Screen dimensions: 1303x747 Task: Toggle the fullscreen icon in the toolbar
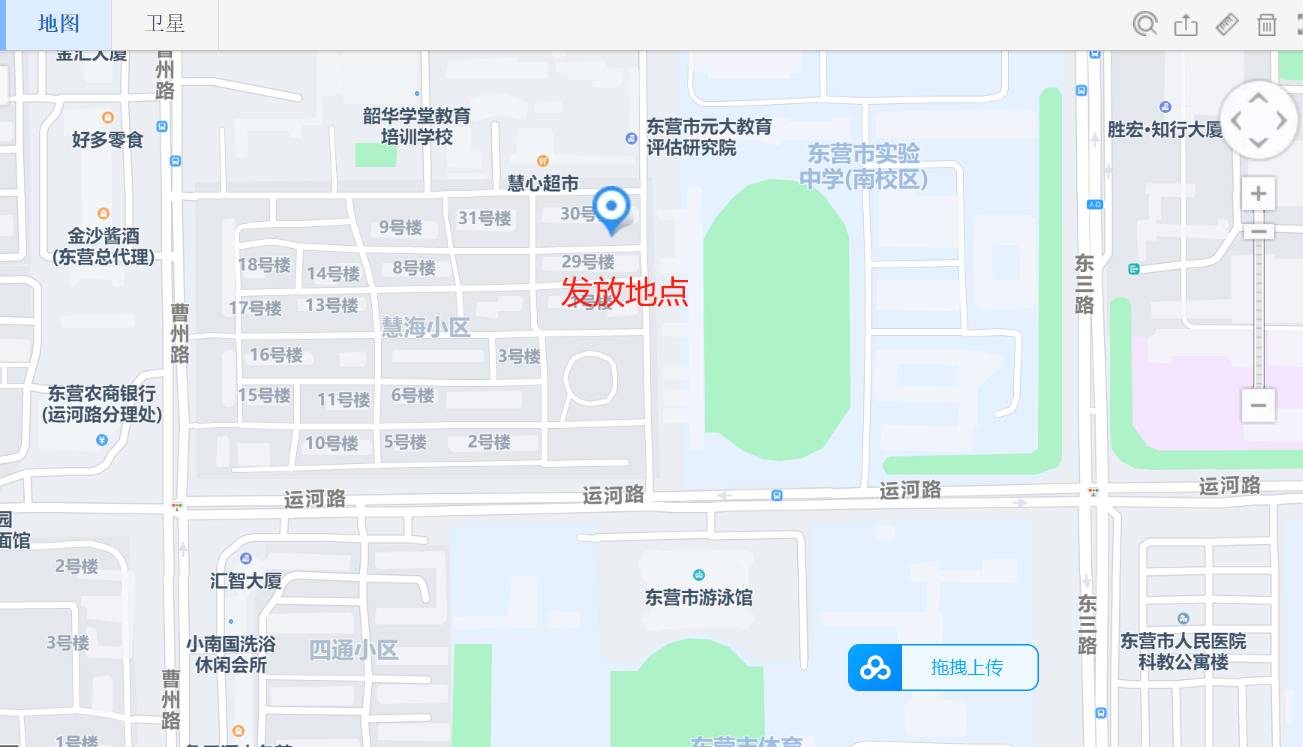pyautogui.click(x=1297, y=24)
